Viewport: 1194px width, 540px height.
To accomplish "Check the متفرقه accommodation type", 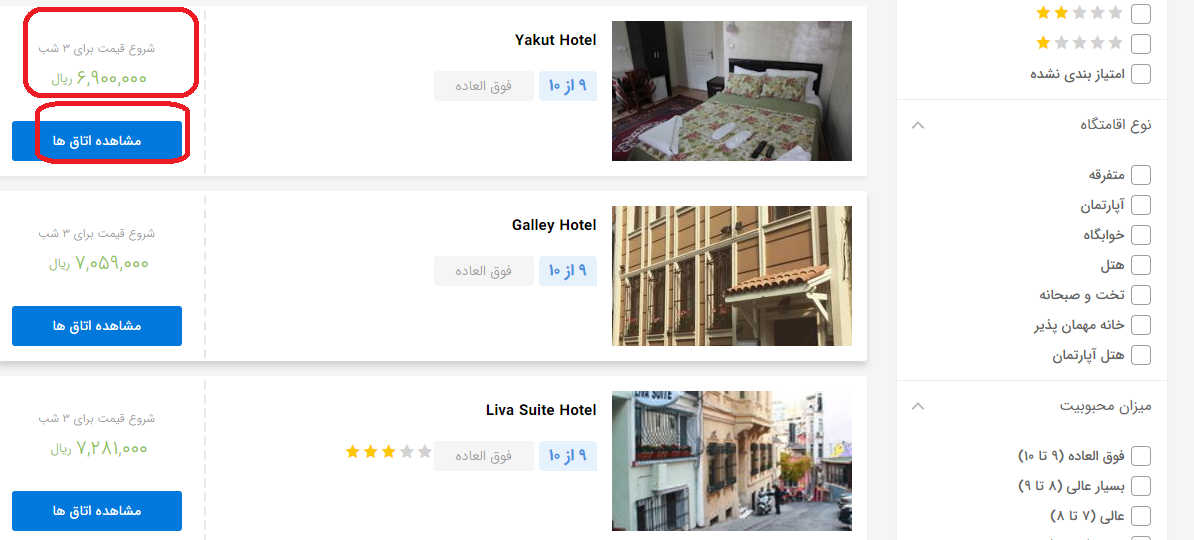I will (x=1140, y=175).
